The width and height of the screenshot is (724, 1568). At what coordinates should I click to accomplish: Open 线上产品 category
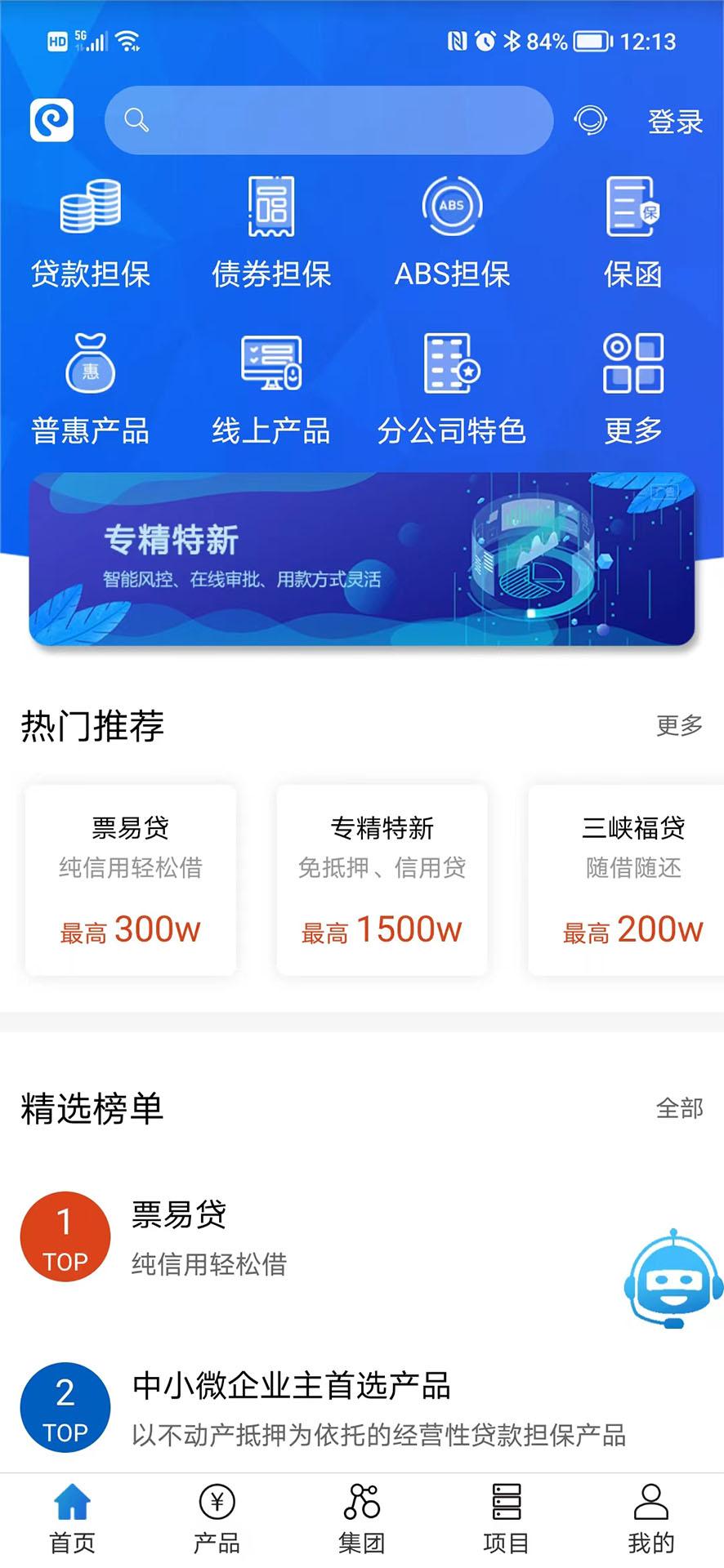(x=271, y=390)
